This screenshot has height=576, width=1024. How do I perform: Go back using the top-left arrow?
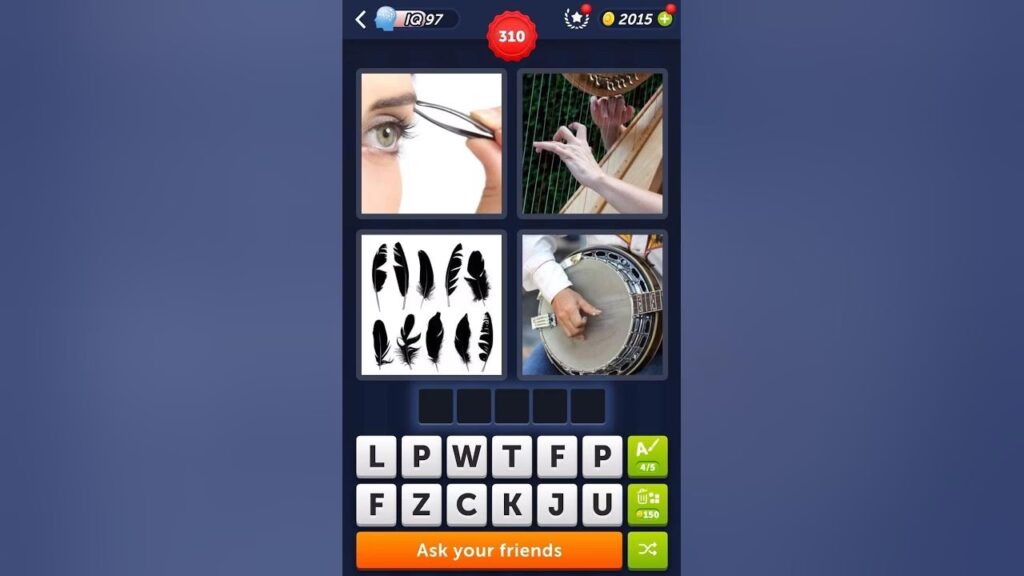coord(361,19)
